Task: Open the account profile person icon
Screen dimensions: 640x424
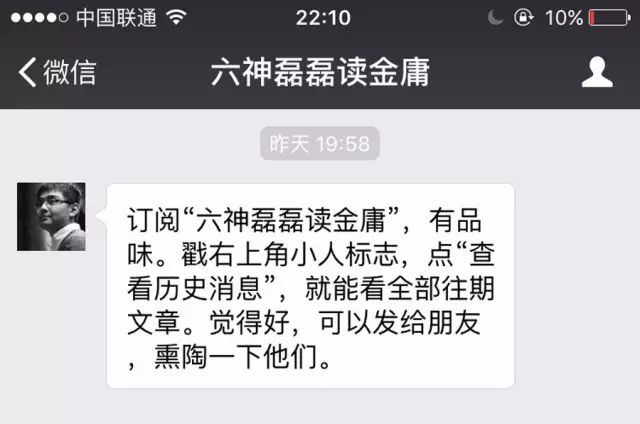Action: click(597, 72)
